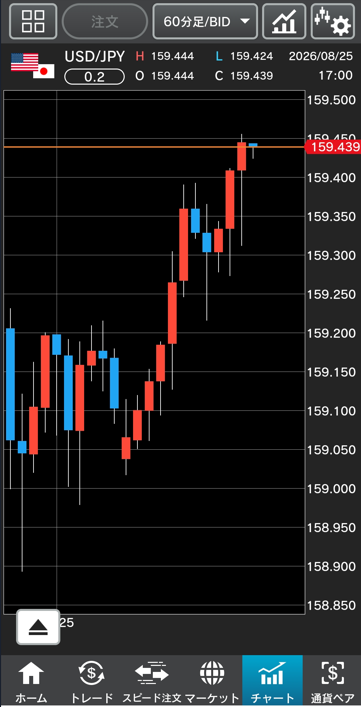This screenshot has width=362, height=707.
Task: Open the 通貨ペア tab
Action: click(x=332, y=680)
